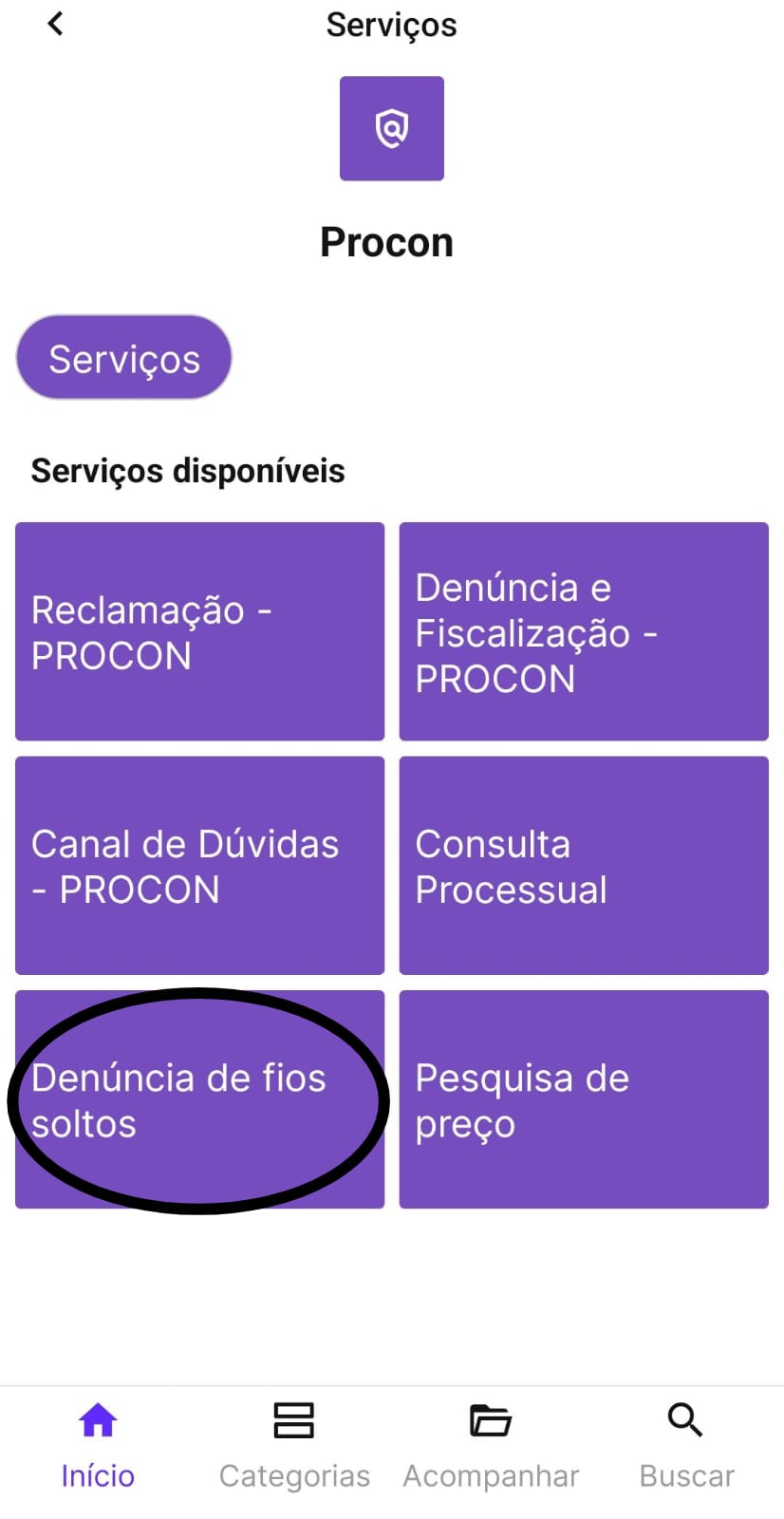Open Consulta Processual service

[584, 866]
